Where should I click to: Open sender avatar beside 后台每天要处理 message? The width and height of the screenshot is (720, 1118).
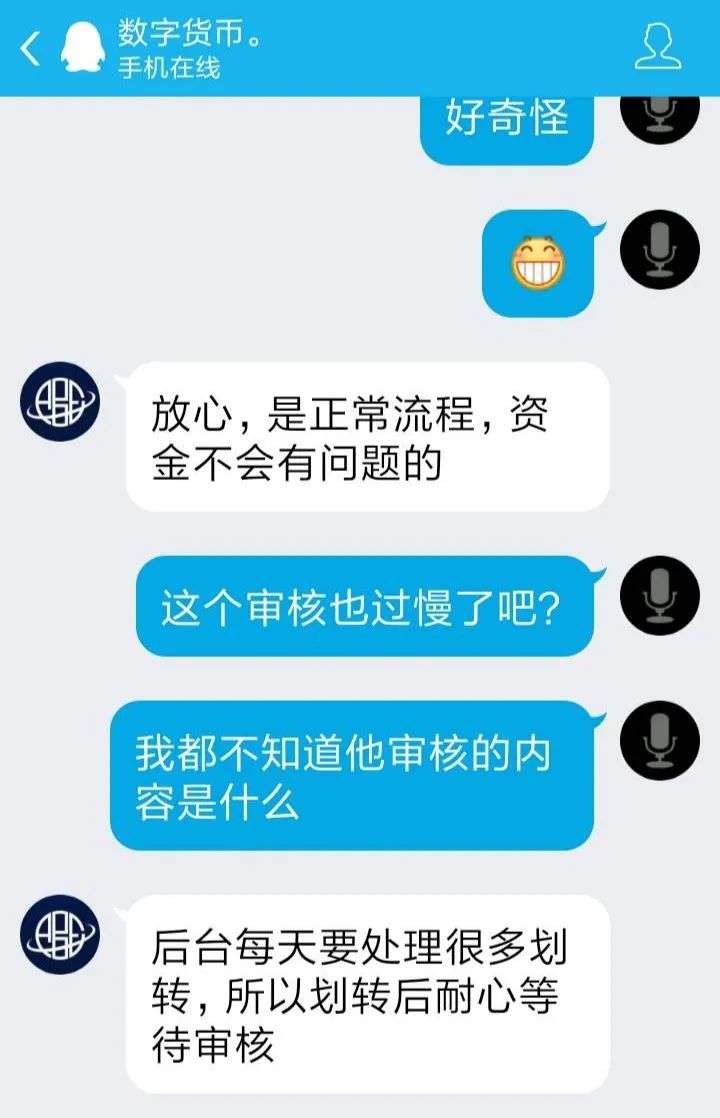coord(60,934)
